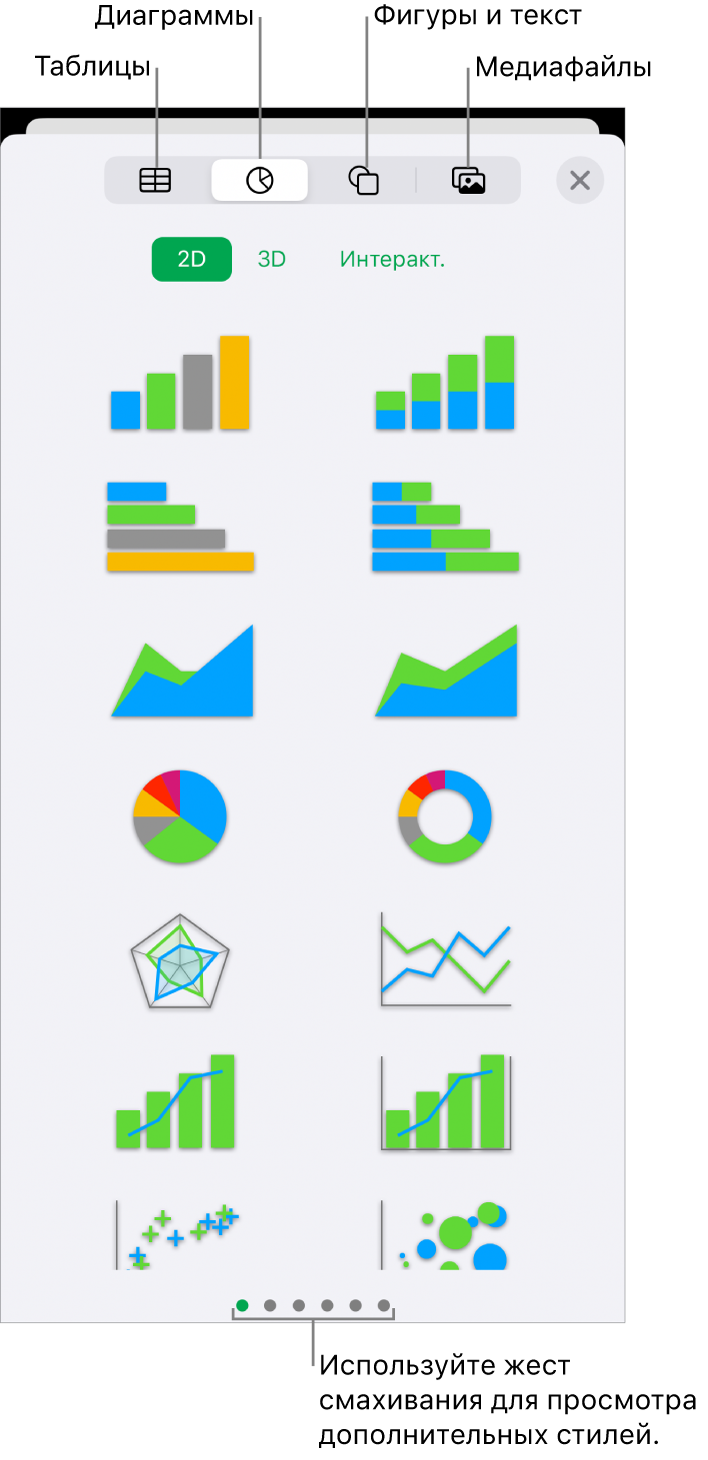Insert the pie chart

point(180,817)
